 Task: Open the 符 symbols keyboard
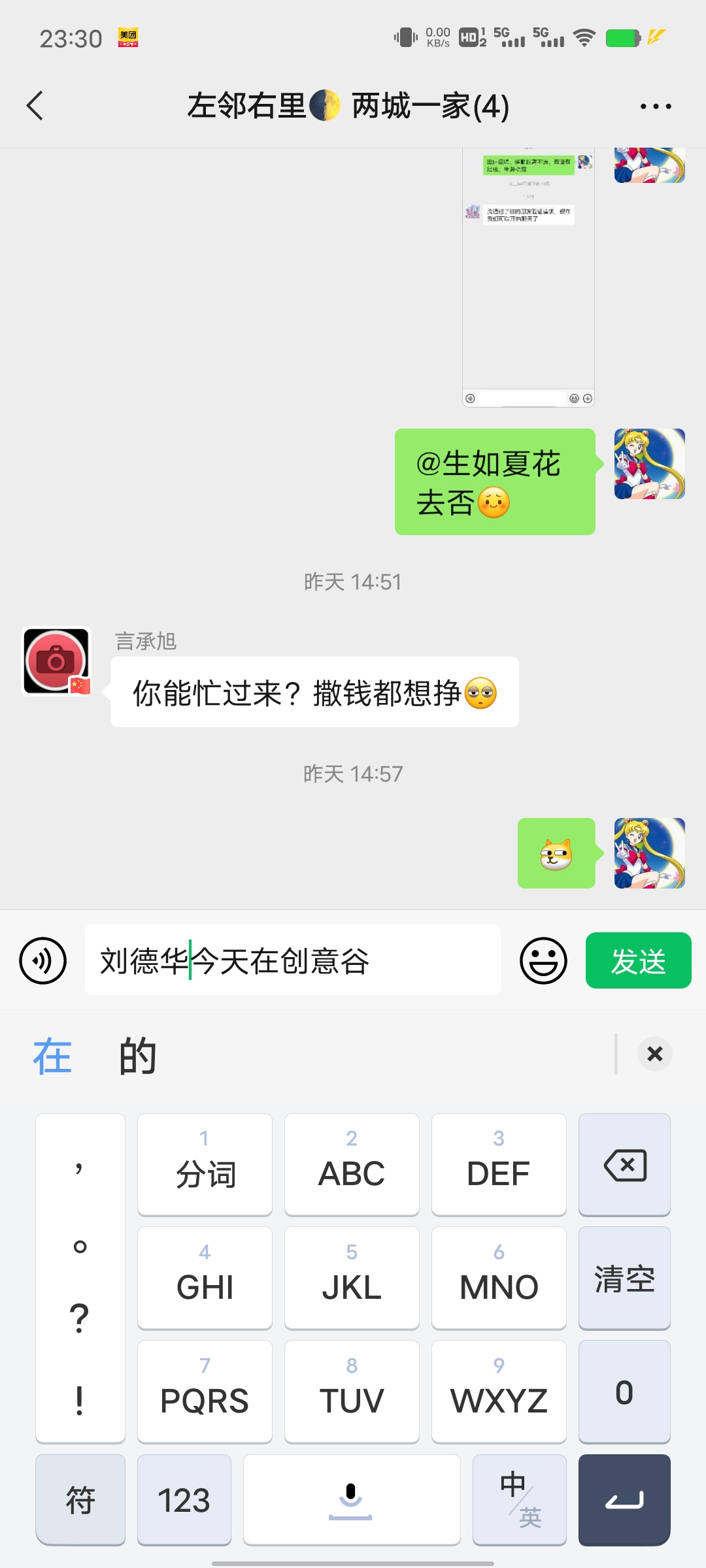tap(80, 1499)
